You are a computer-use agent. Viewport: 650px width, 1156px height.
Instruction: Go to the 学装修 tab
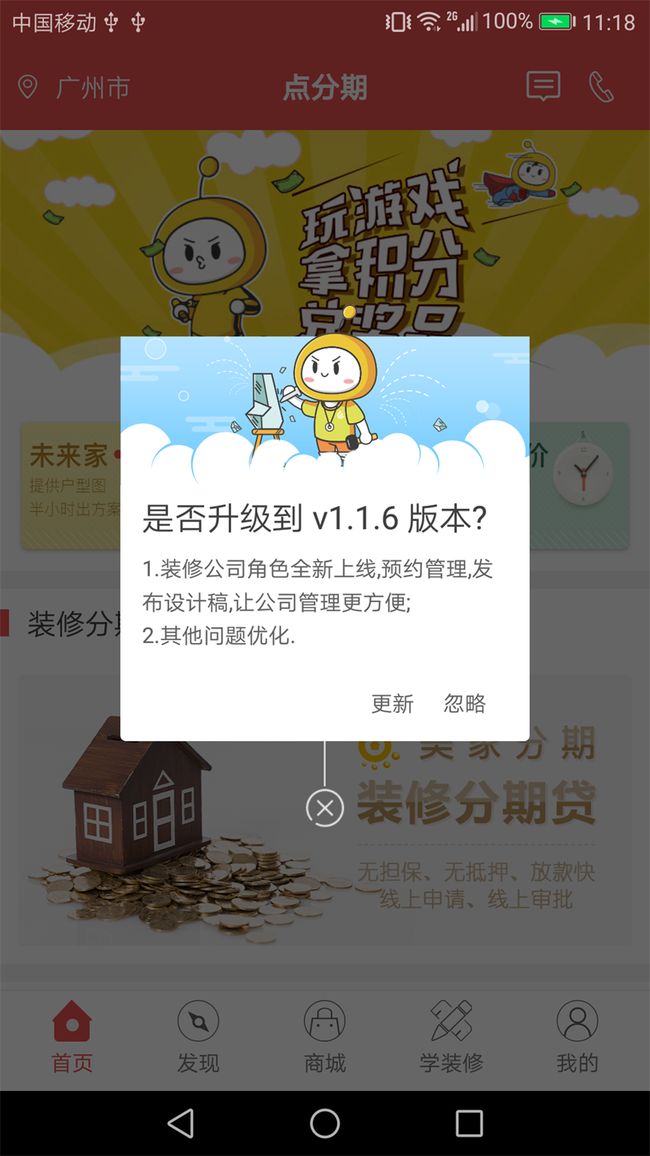451,1038
